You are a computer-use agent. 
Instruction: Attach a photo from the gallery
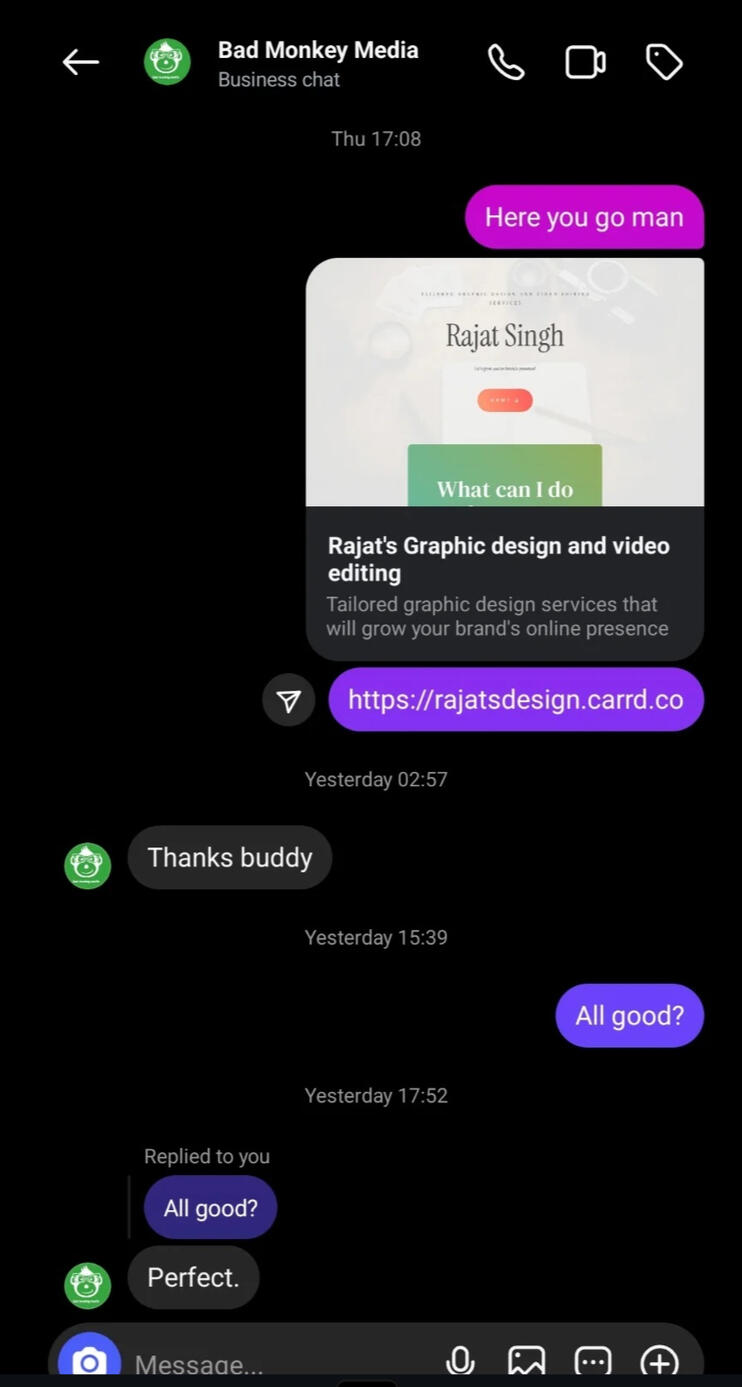(x=526, y=1361)
